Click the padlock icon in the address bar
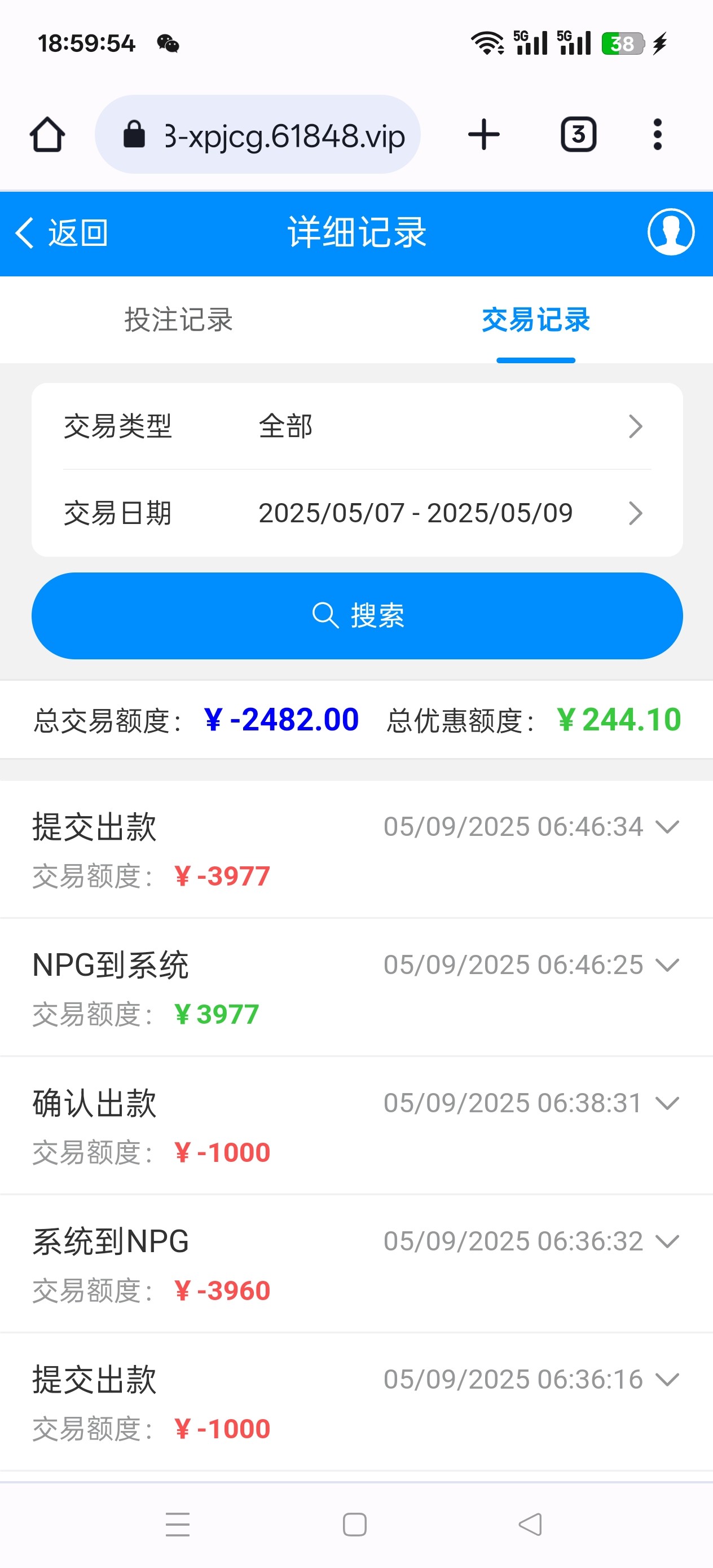This screenshot has width=713, height=1568. 133,135
